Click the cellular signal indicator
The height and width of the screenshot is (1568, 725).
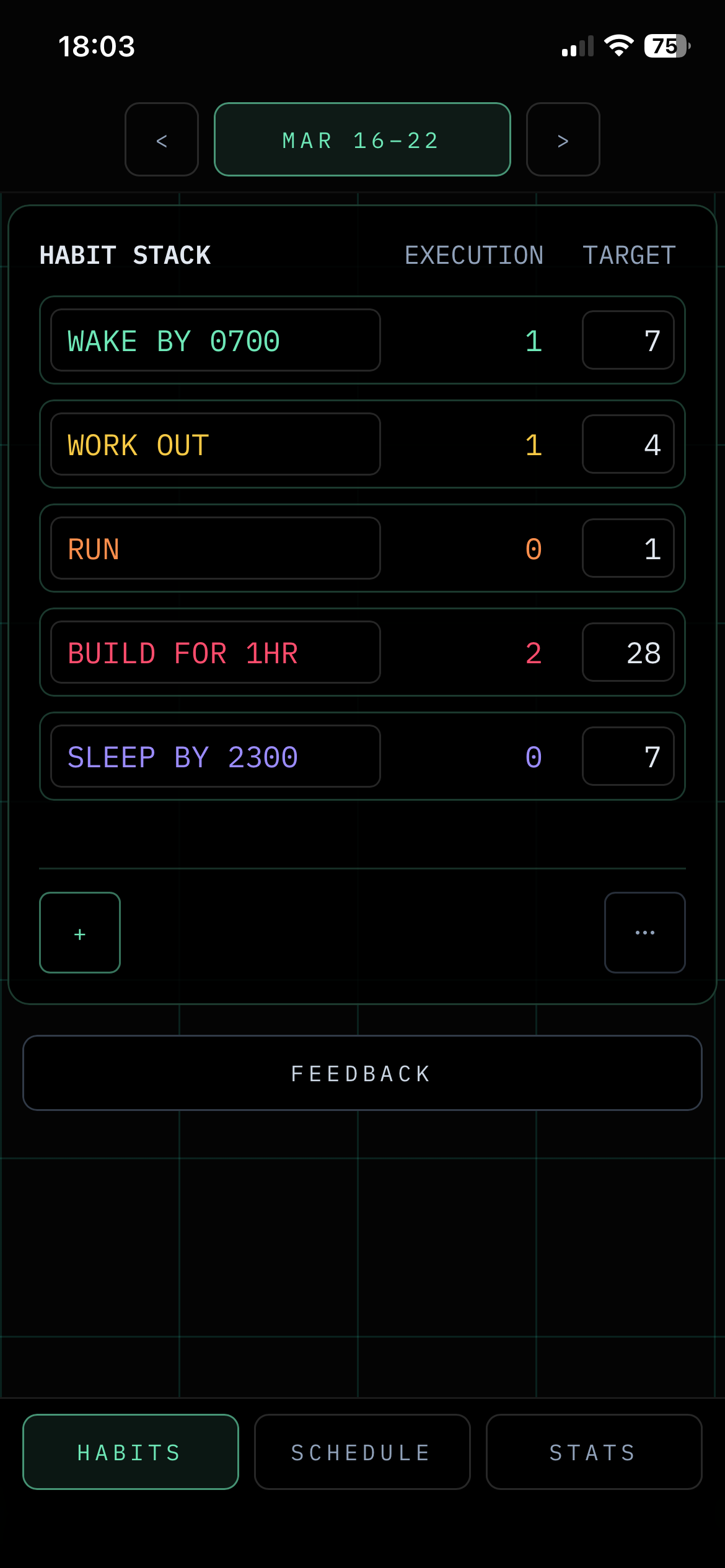[x=576, y=46]
